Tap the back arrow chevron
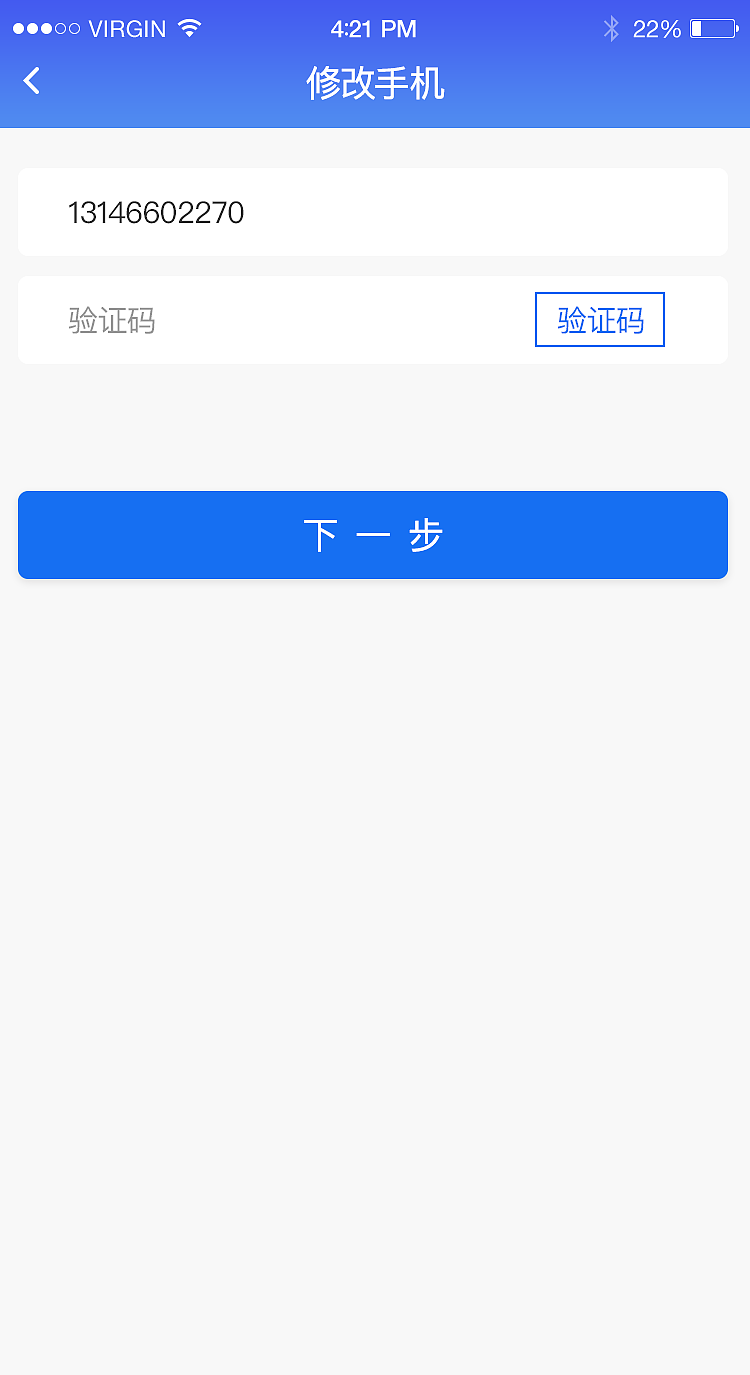Viewport: 750px width, 1375px height. (x=31, y=81)
